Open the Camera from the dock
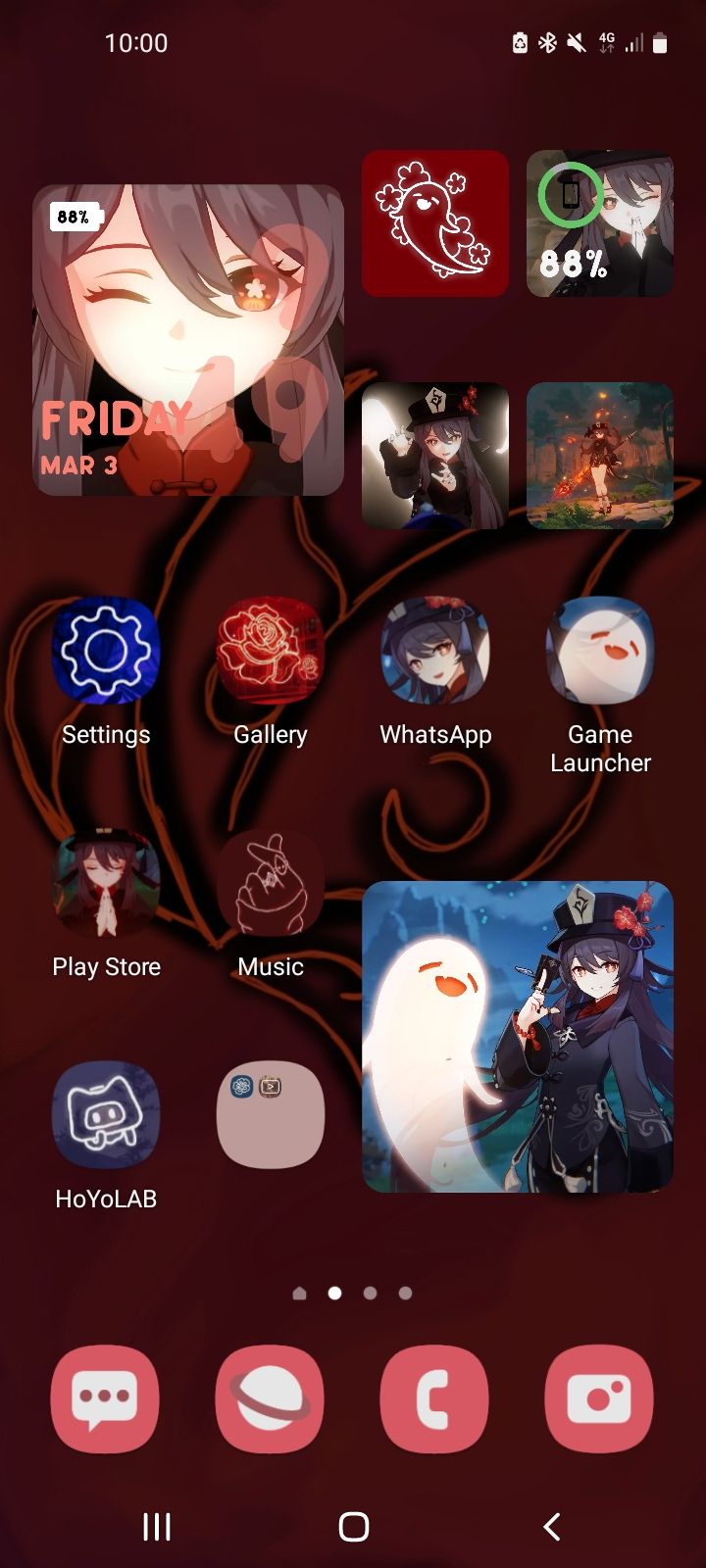The height and width of the screenshot is (1568, 706). pyautogui.click(x=600, y=1398)
